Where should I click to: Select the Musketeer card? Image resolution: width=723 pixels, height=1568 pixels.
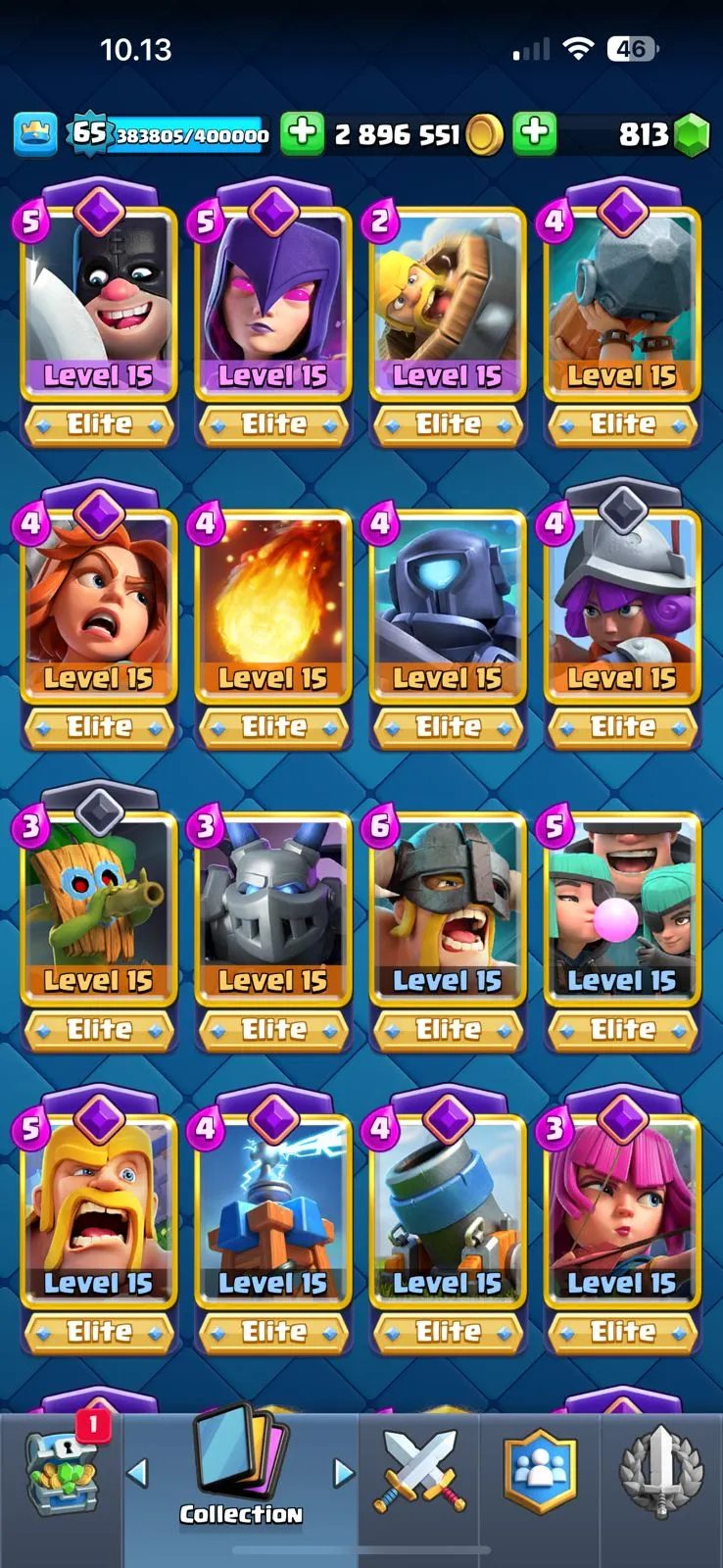pyautogui.click(x=621, y=608)
